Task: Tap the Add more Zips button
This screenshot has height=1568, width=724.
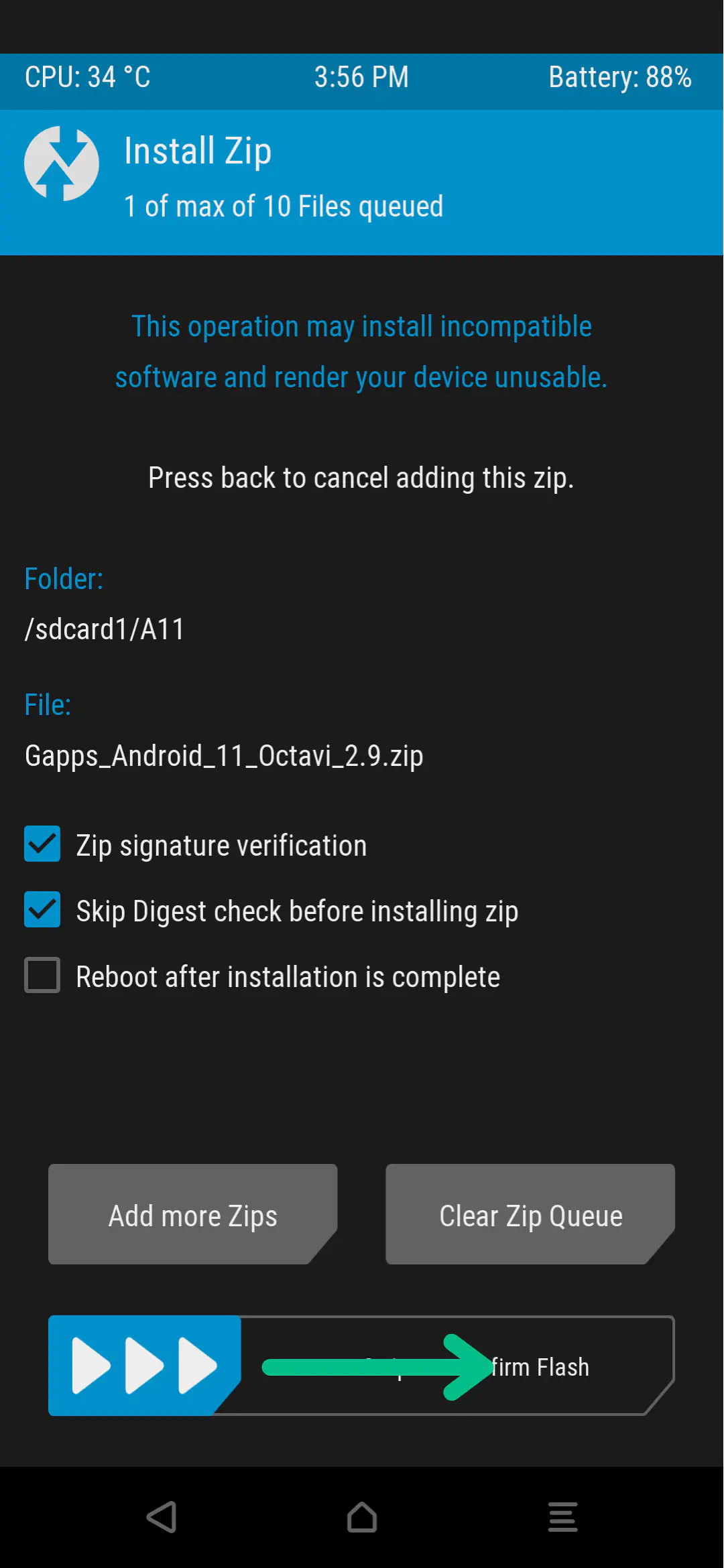Action: (x=192, y=1214)
